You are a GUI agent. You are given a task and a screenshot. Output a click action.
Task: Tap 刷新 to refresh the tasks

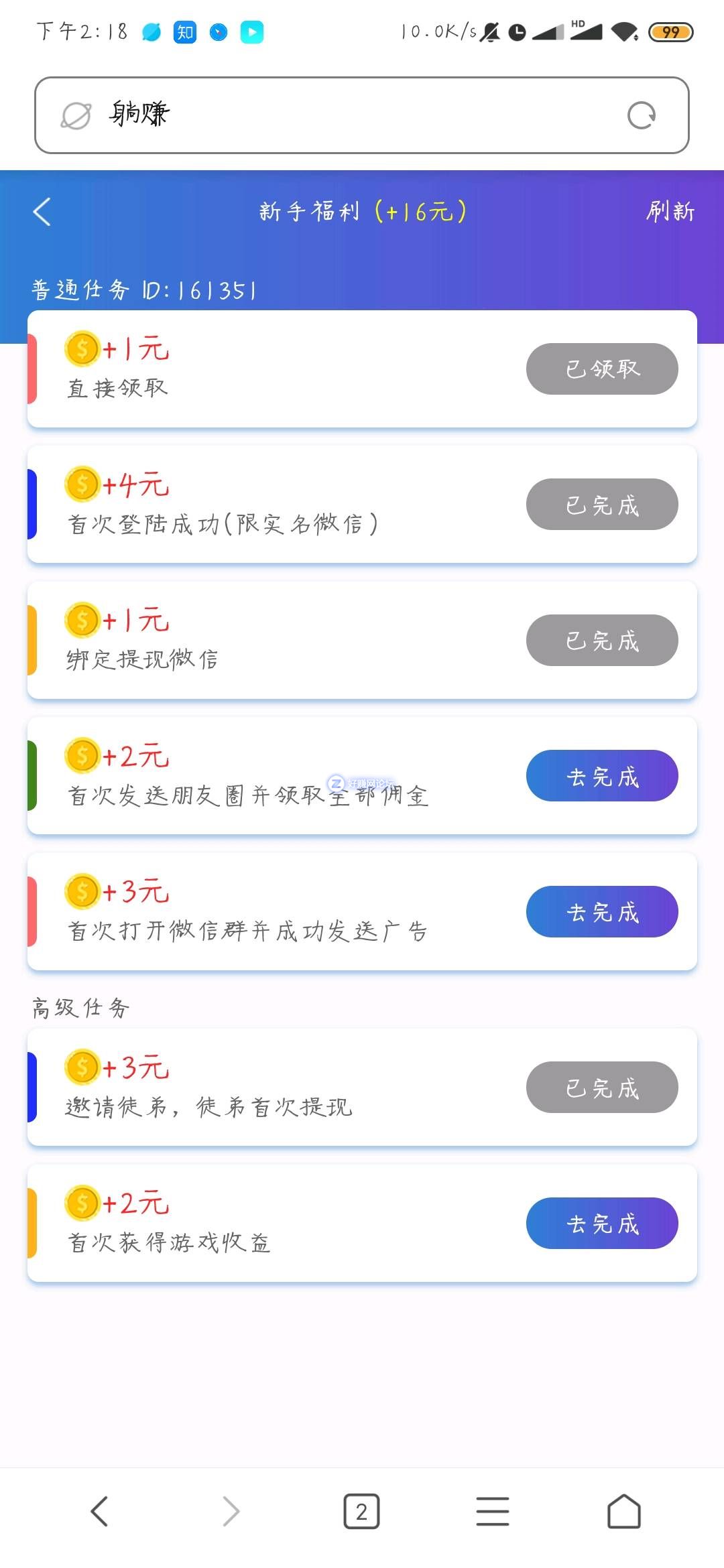670,212
